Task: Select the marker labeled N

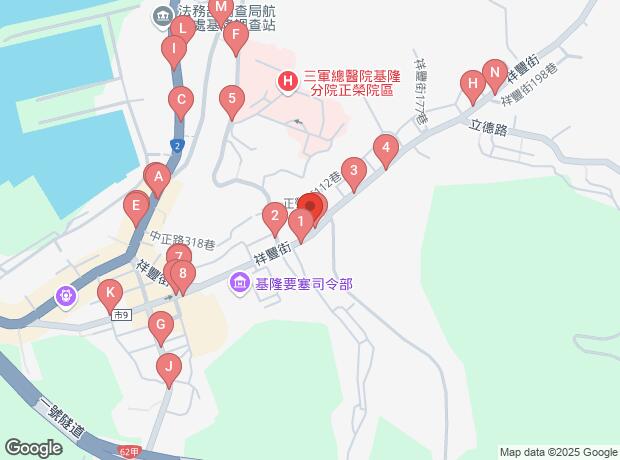Action: pyautogui.click(x=492, y=72)
